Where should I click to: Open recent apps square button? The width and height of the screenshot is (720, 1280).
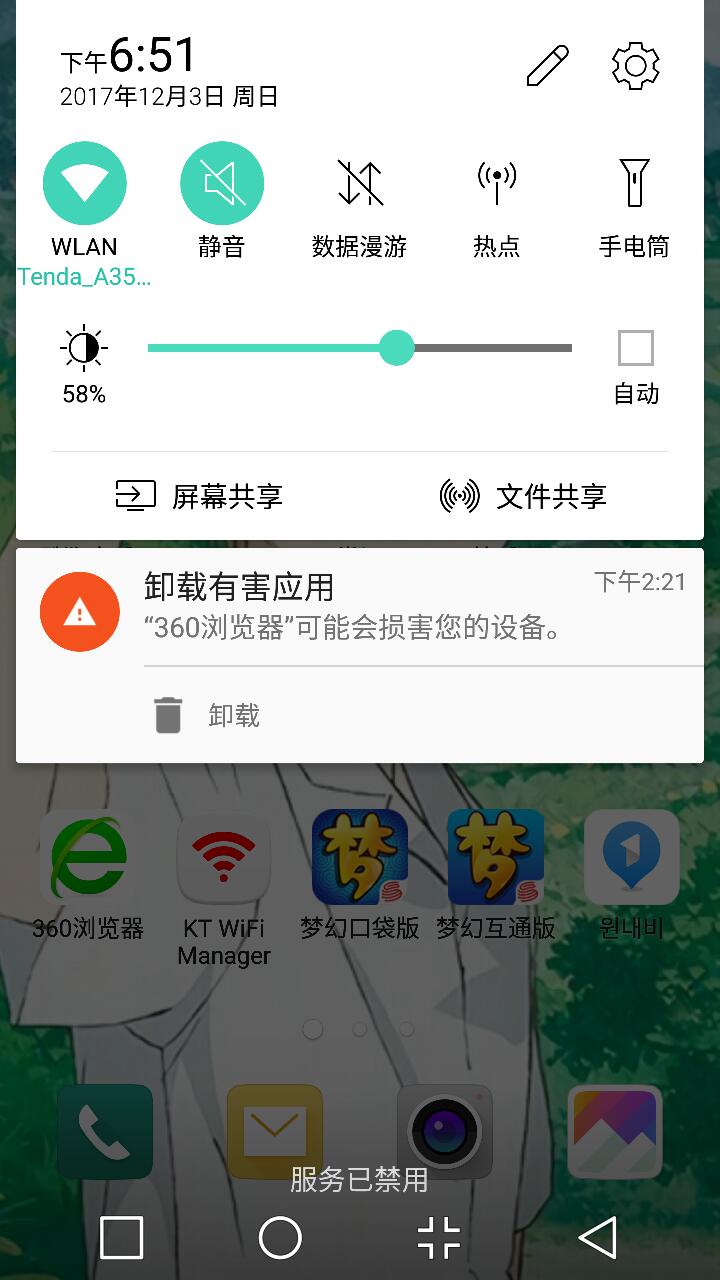click(x=122, y=1238)
